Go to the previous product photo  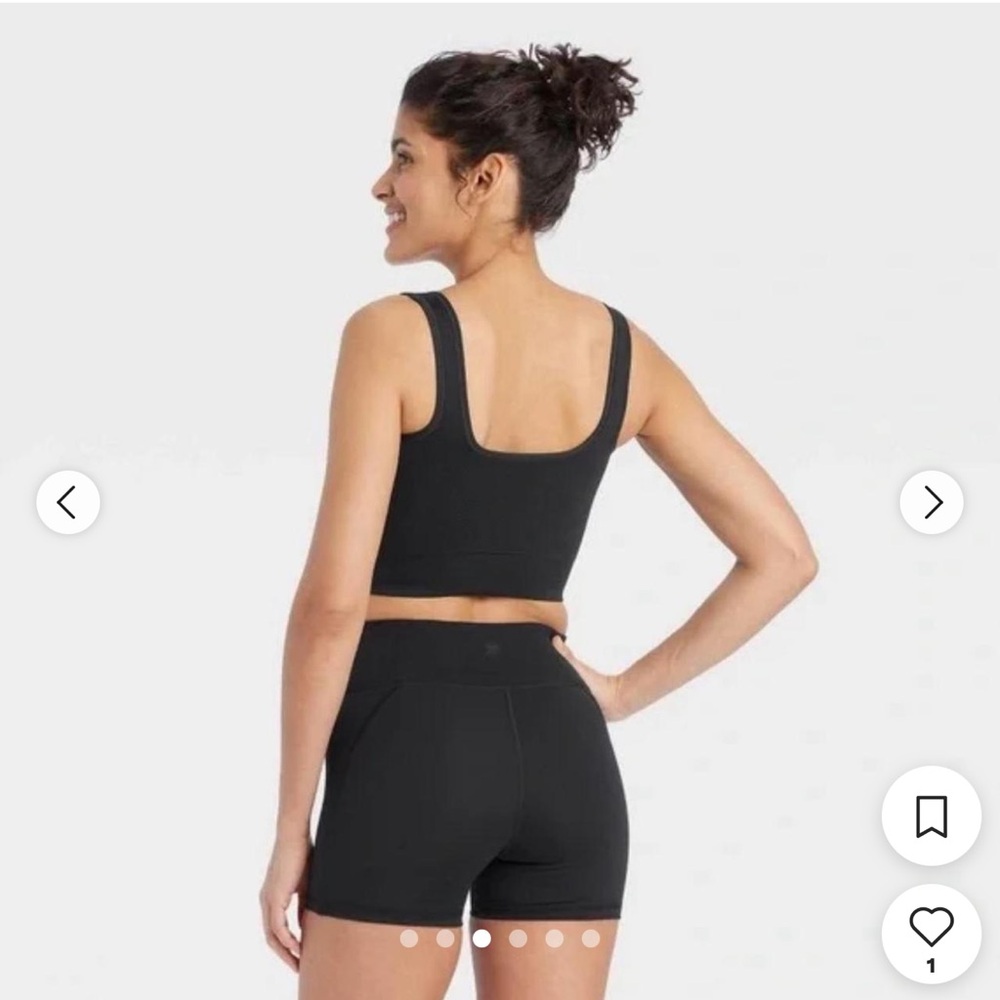click(x=68, y=502)
